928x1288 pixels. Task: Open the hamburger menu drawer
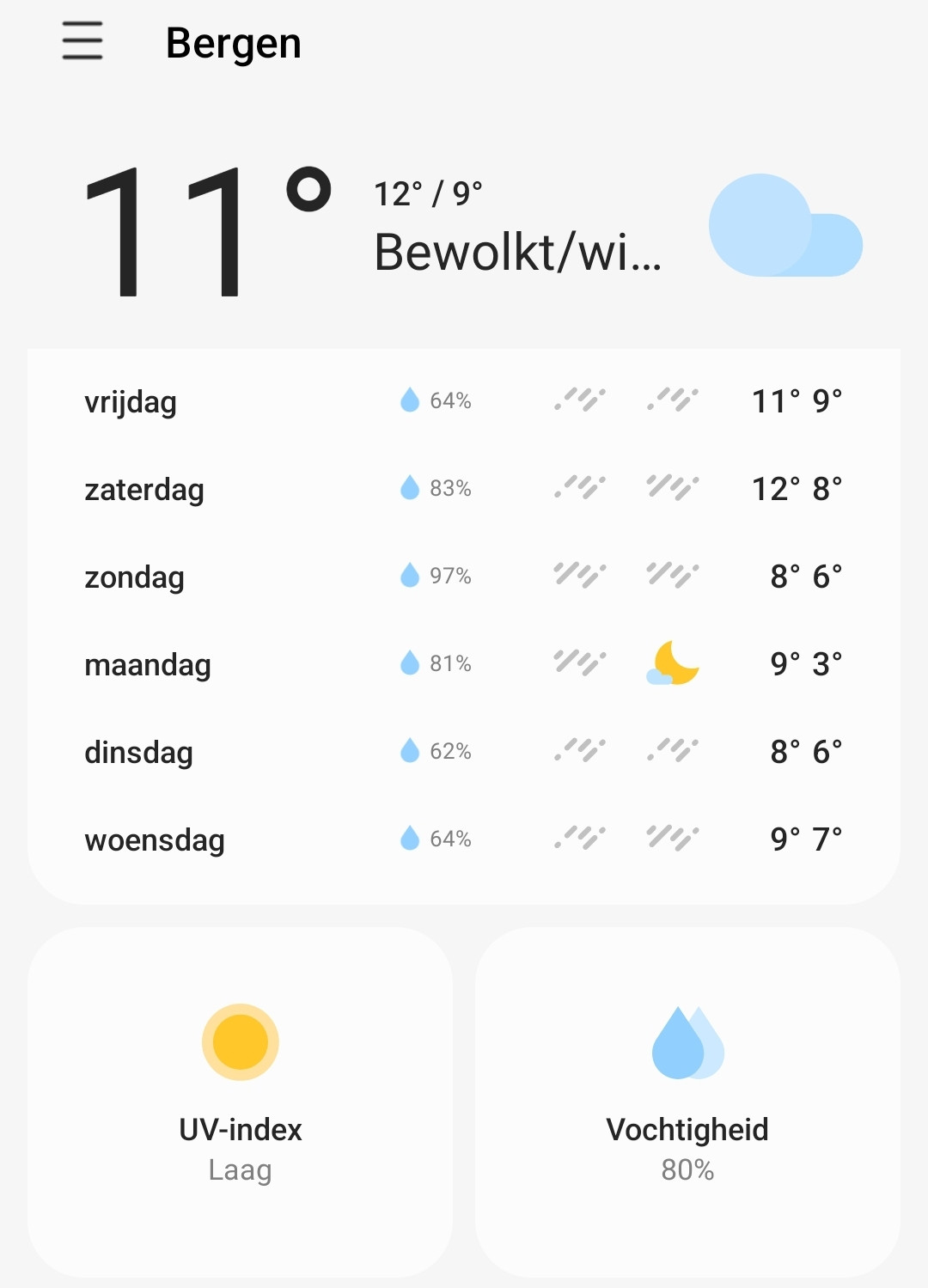click(x=82, y=41)
